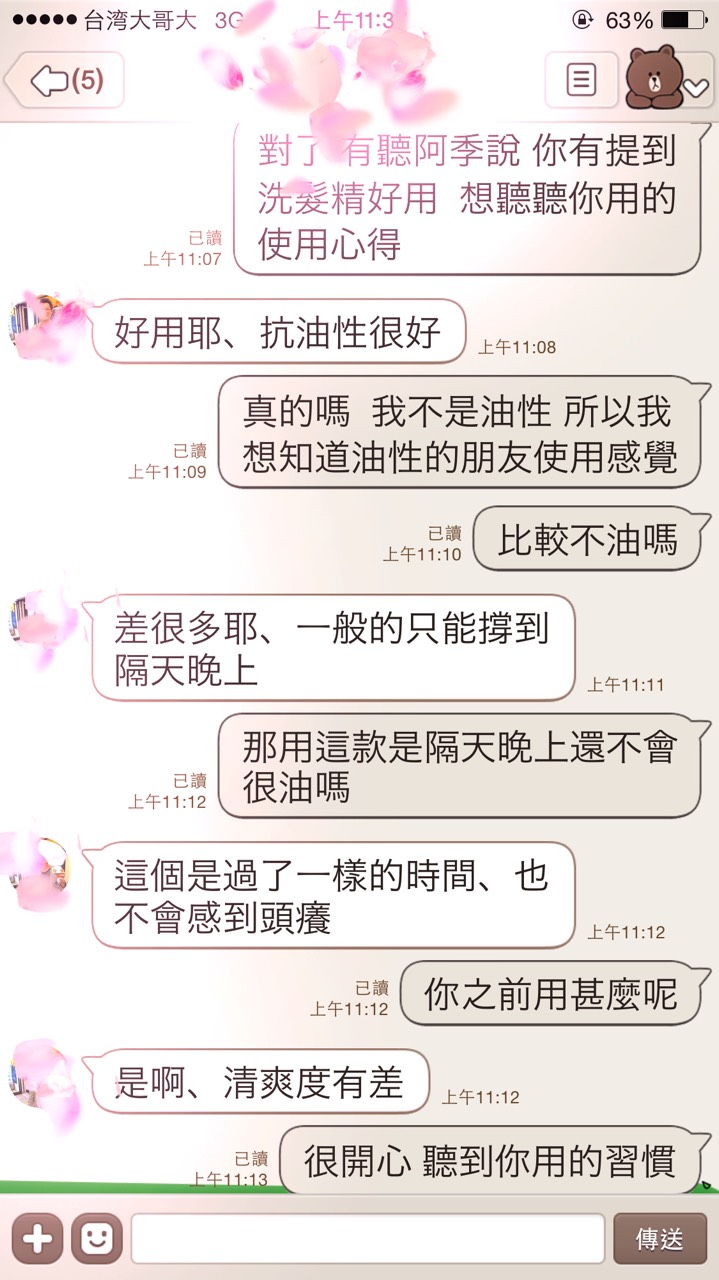Tap the 傳送 send button
Screen dimensions: 719x1280
point(660,1239)
